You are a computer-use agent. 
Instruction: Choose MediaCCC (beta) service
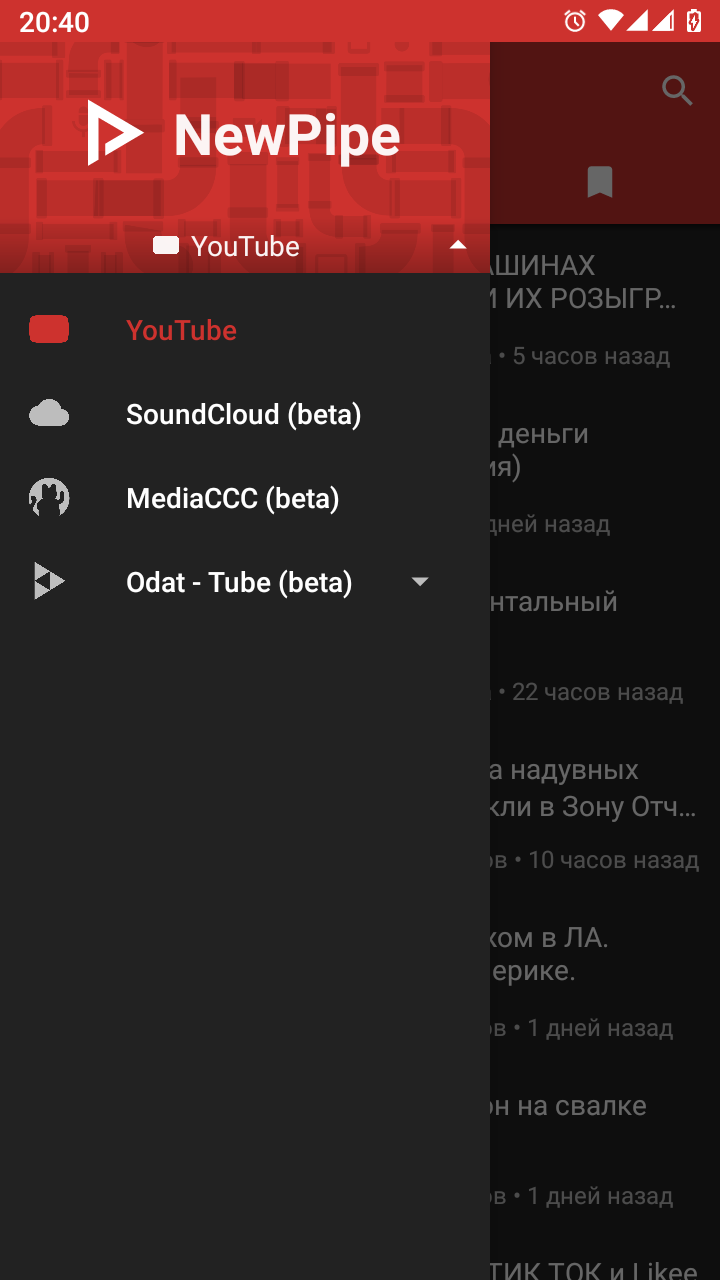232,499
